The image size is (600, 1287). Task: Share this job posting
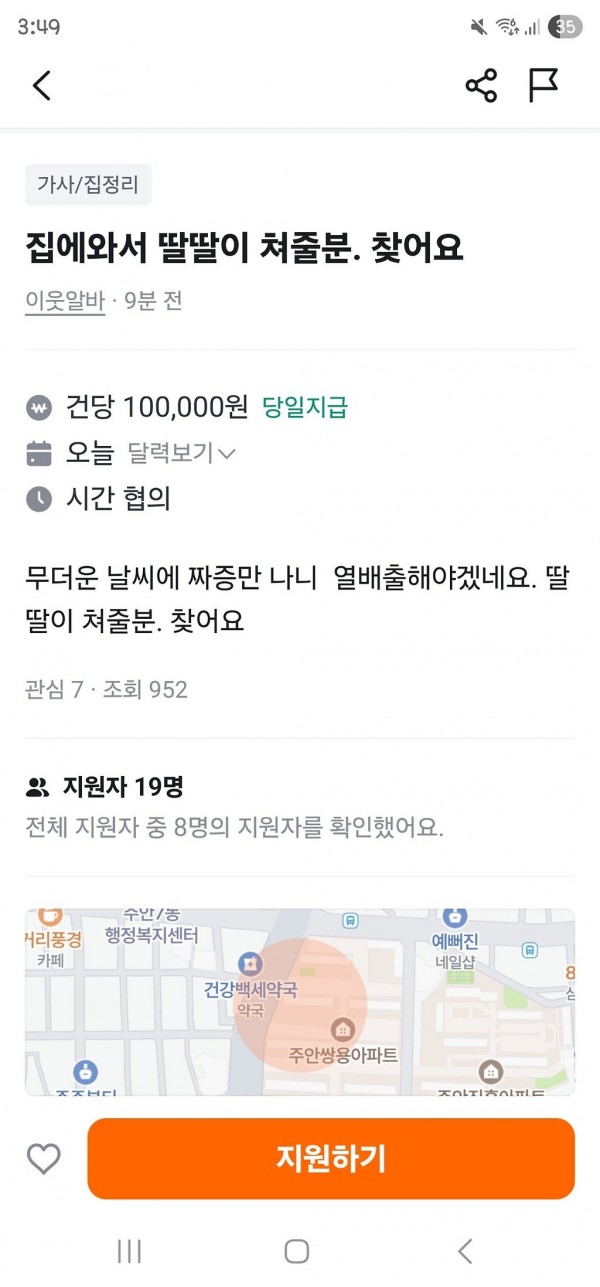(481, 86)
